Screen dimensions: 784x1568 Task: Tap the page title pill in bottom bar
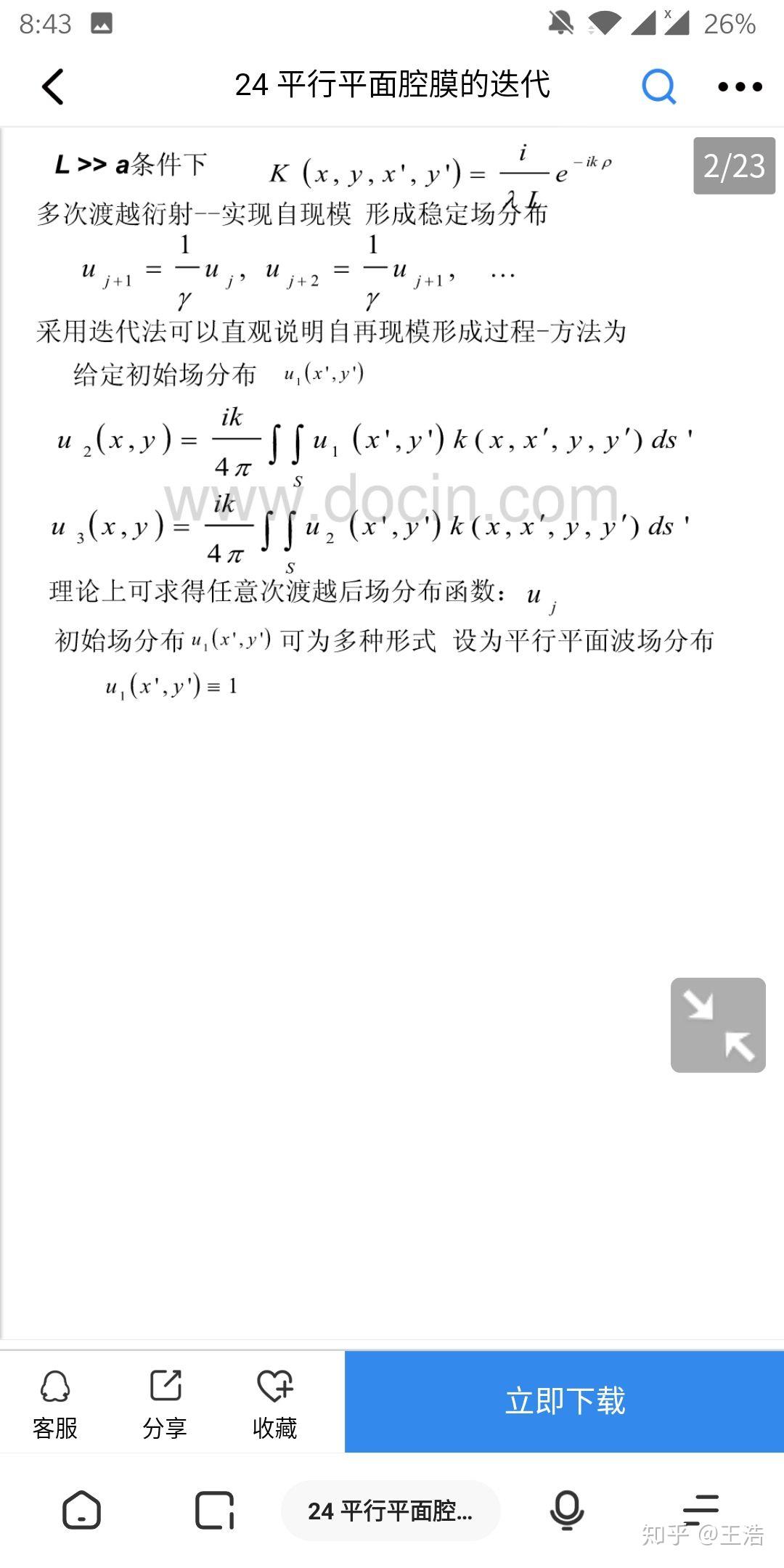point(391,1511)
